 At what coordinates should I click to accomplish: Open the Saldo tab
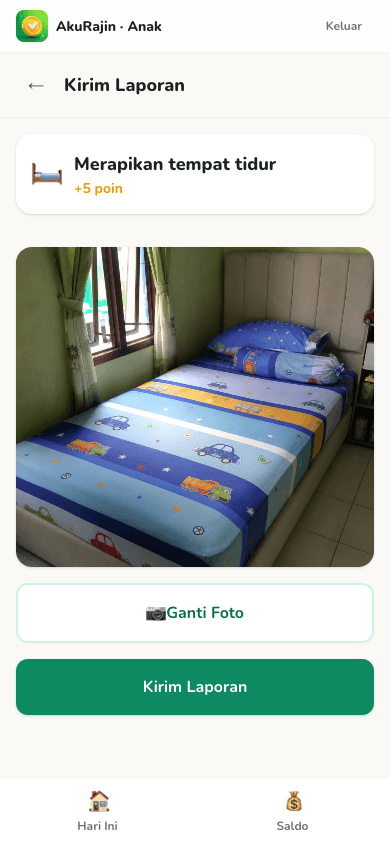(293, 811)
